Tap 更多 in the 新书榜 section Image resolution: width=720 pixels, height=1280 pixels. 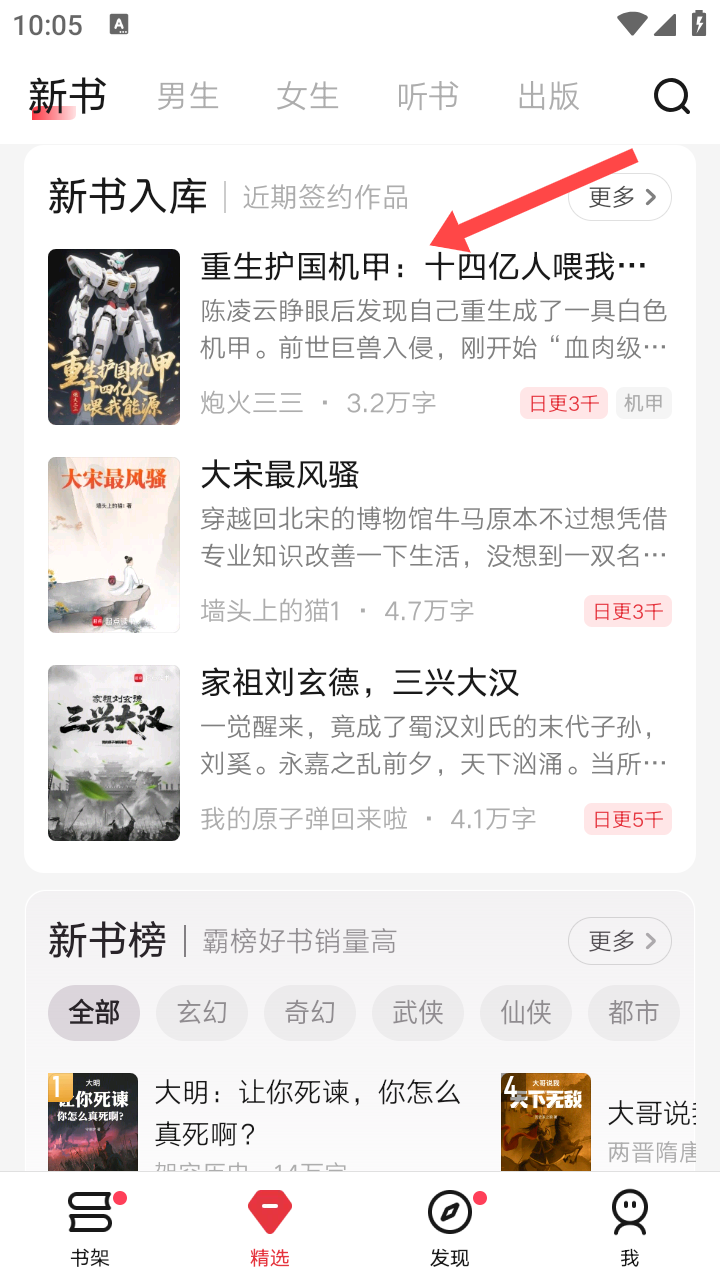click(x=619, y=941)
